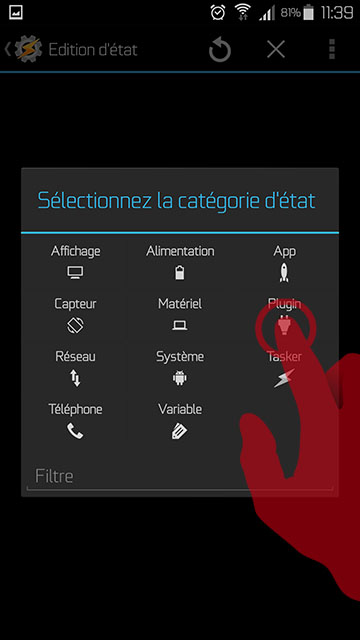The width and height of the screenshot is (360, 640).
Task: Tap the Filtre text field
Action: tap(180, 477)
